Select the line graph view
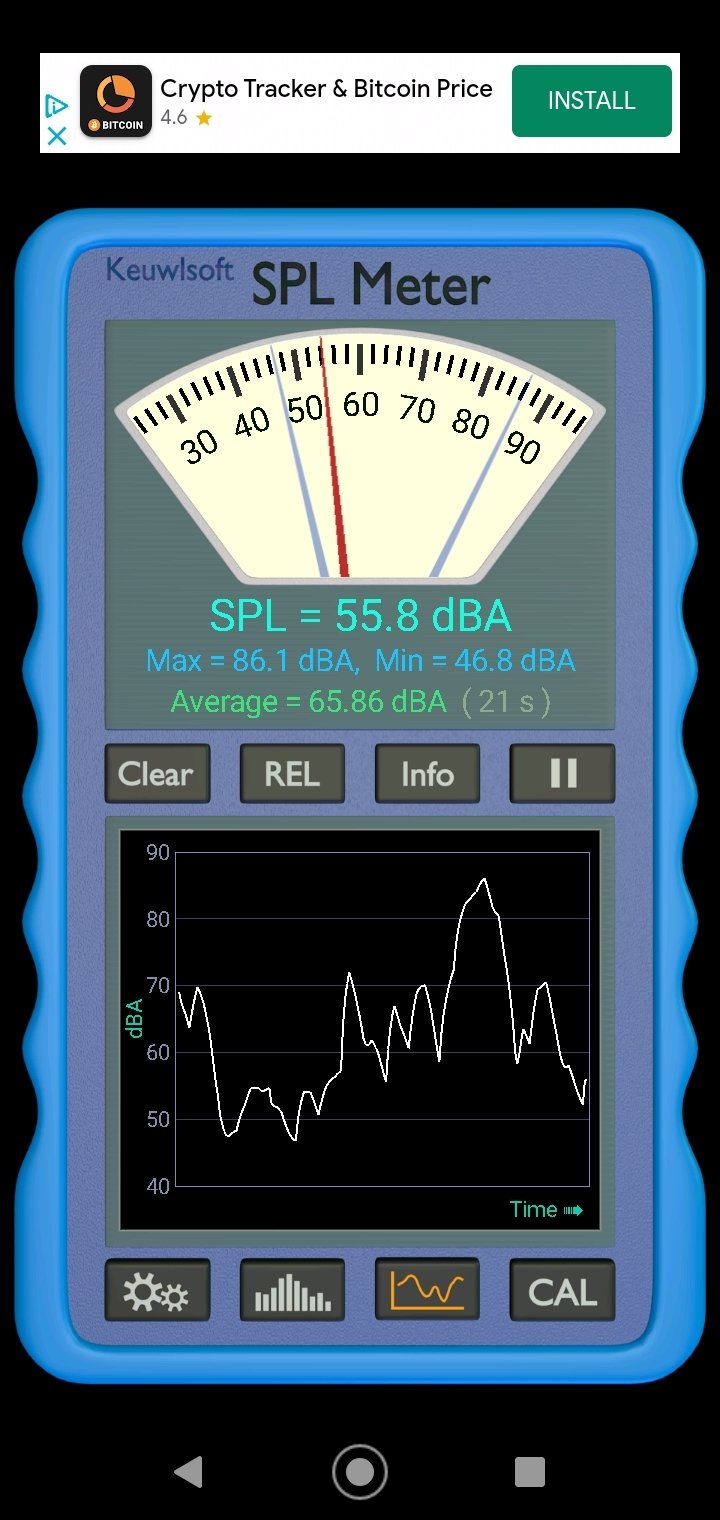The image size is (720, 1520). tap(427, 1290)
